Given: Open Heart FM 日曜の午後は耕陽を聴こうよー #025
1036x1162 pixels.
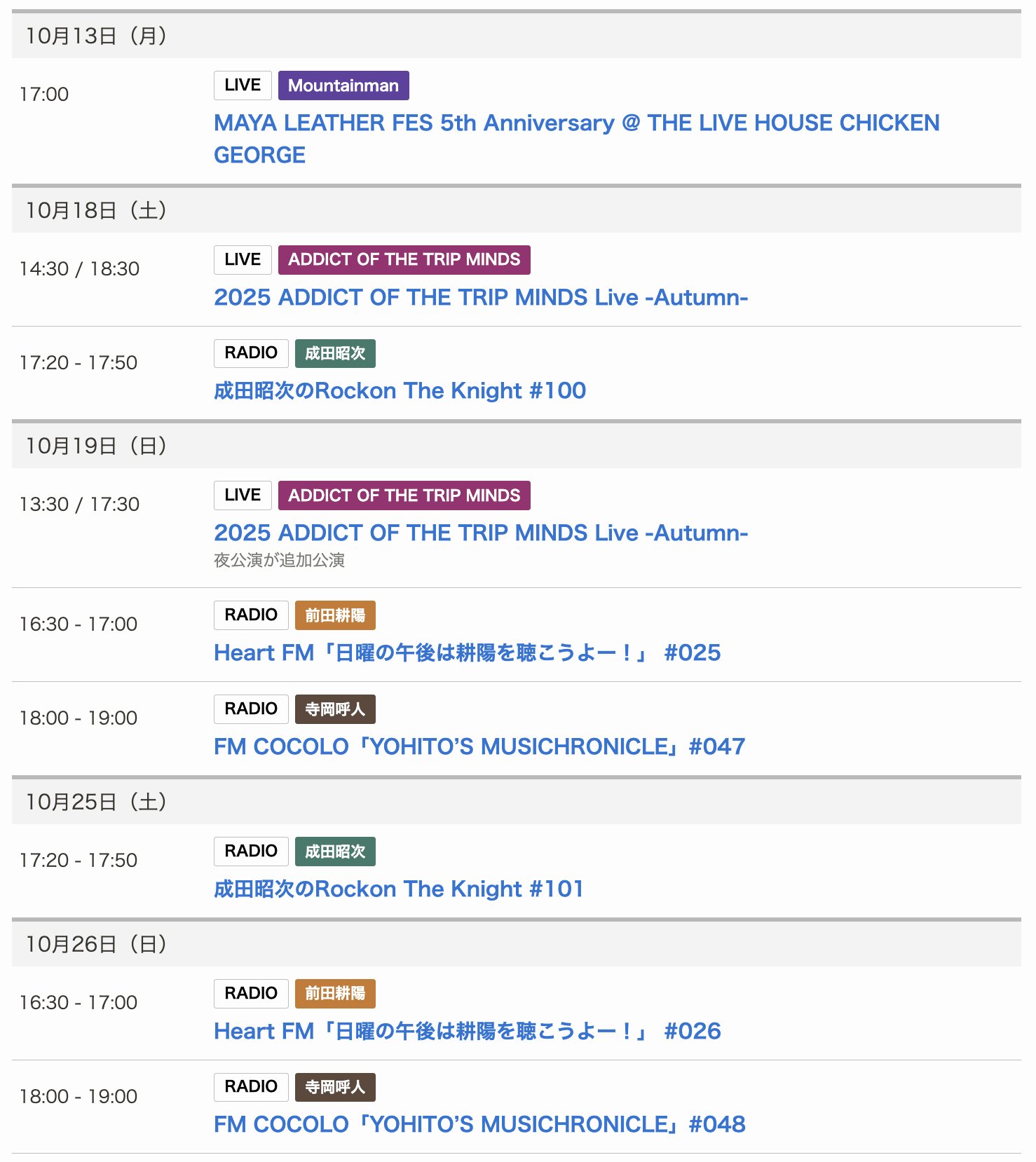Looking at the screenshot, I should coord(467,653).
